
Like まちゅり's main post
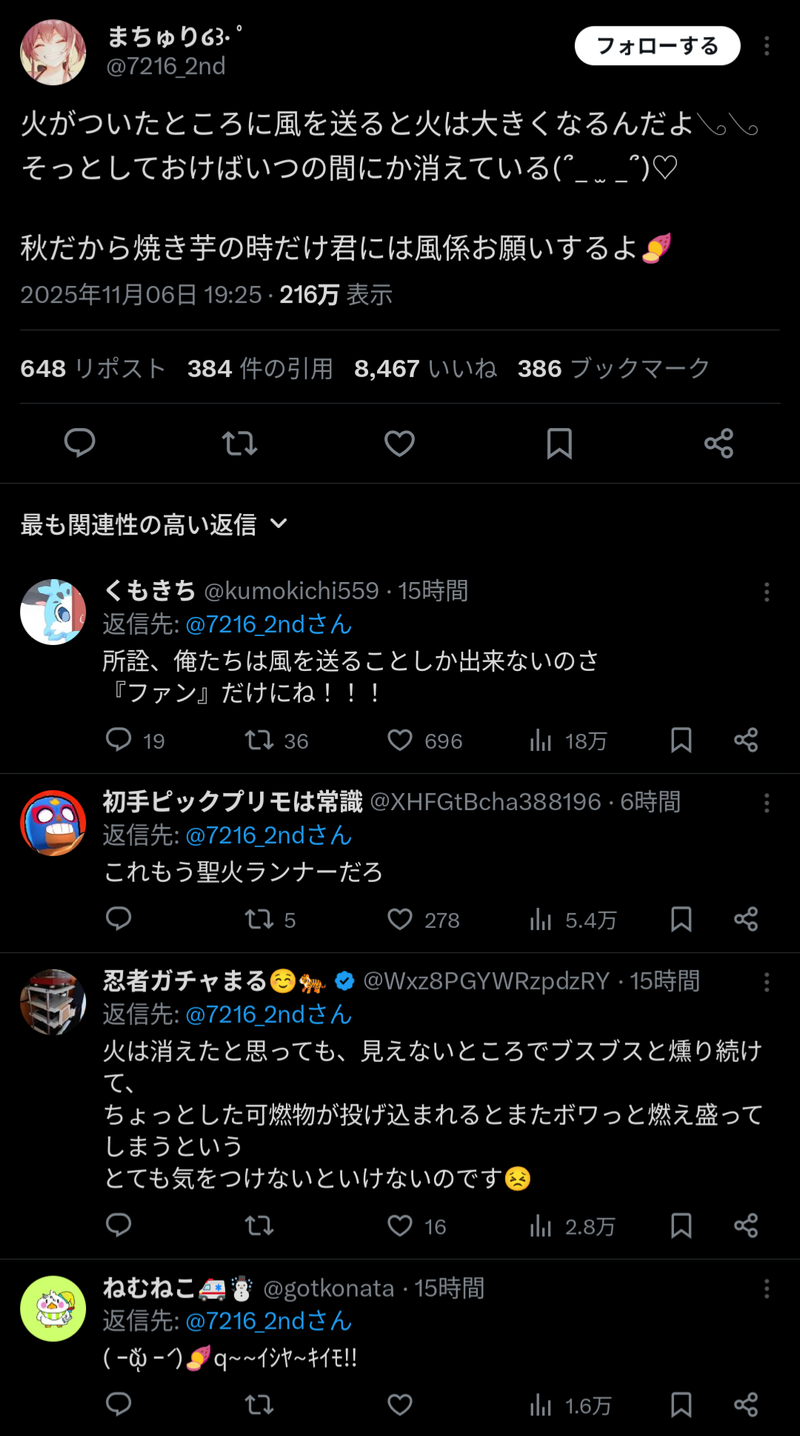[399, 443]
